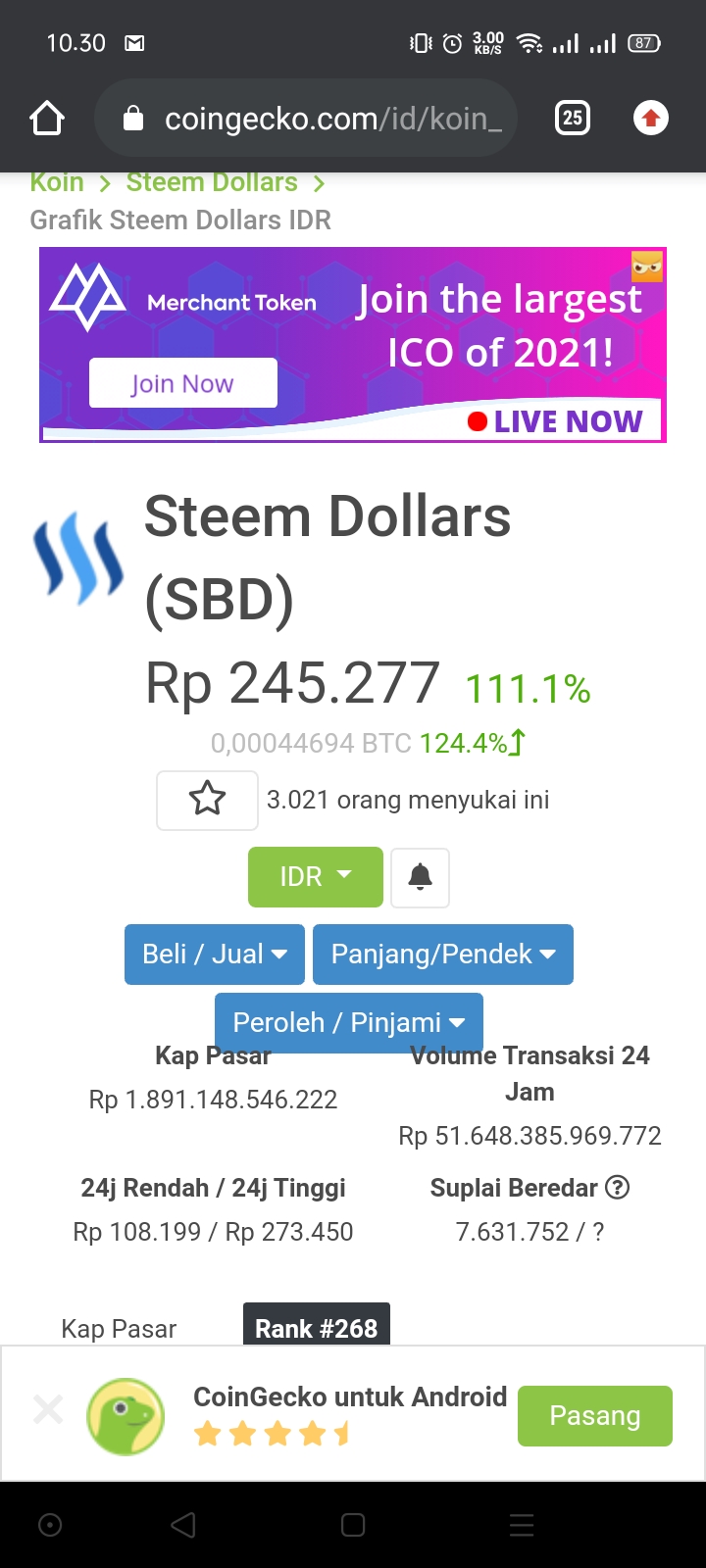Go back using the system back button

click(183, 1525)
